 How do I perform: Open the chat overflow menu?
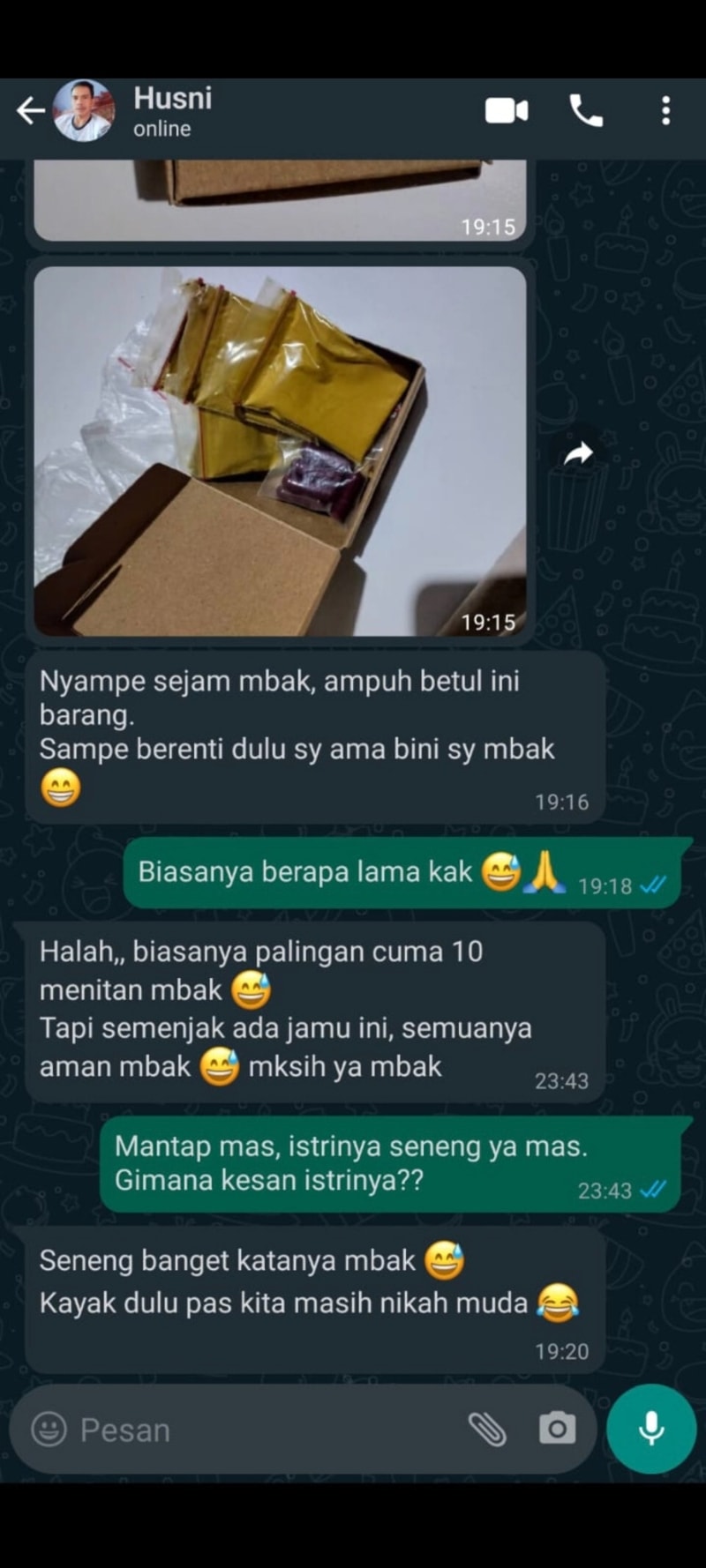click(665, 111)
